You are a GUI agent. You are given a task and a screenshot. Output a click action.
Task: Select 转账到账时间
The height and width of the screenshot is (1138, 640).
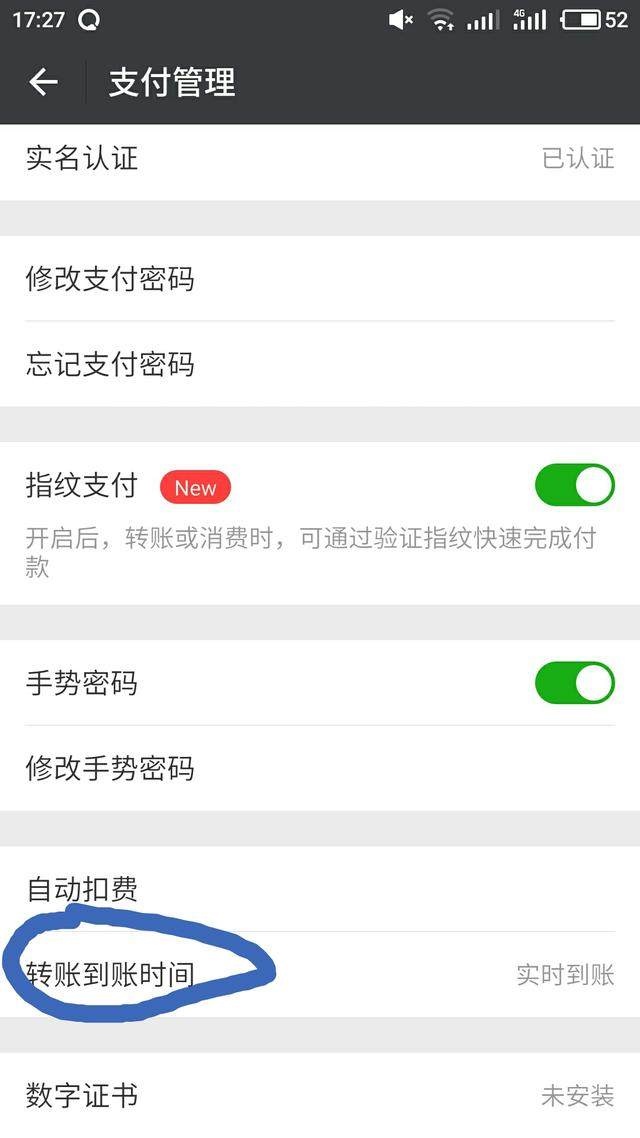coord(320,974)
